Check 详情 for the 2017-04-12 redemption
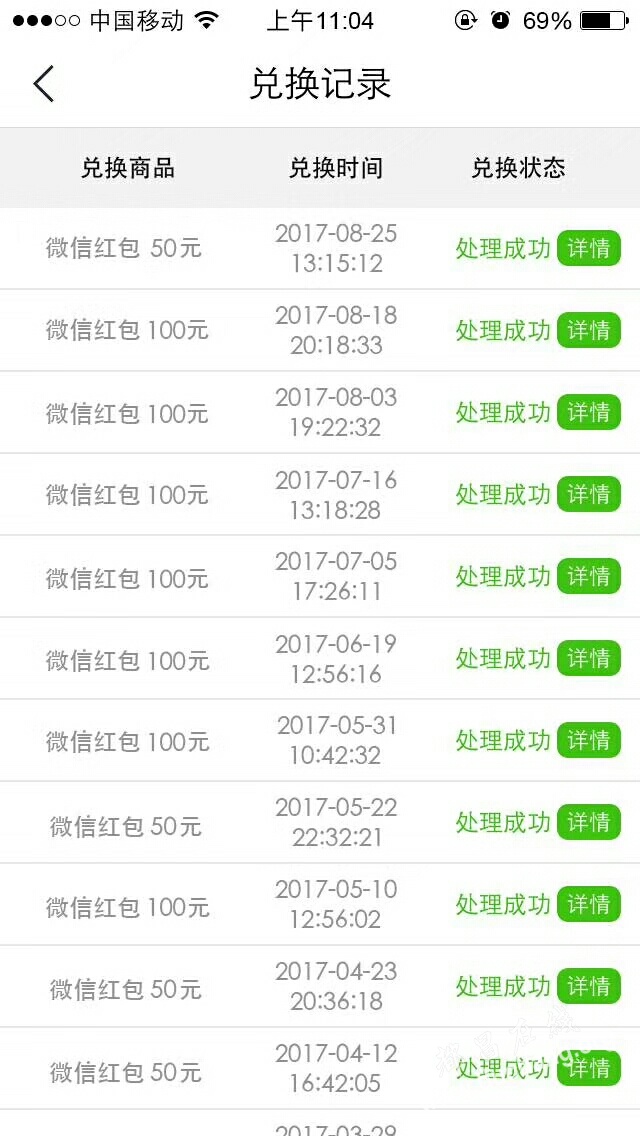 [589, 1068]
